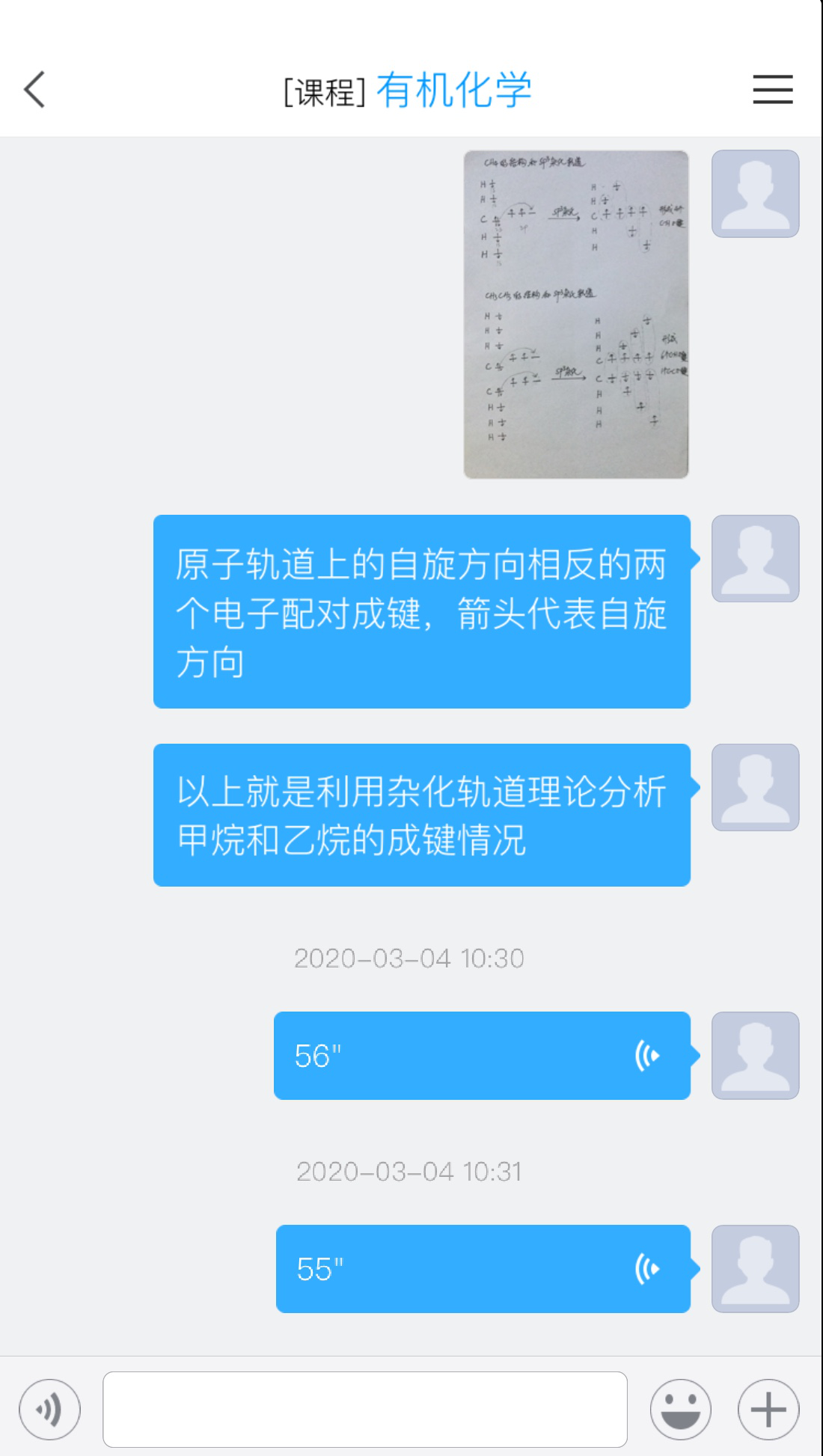Screen dimensions: 823x1456
Task: Play the 55-second voice message
Action: coord(483,1269)
